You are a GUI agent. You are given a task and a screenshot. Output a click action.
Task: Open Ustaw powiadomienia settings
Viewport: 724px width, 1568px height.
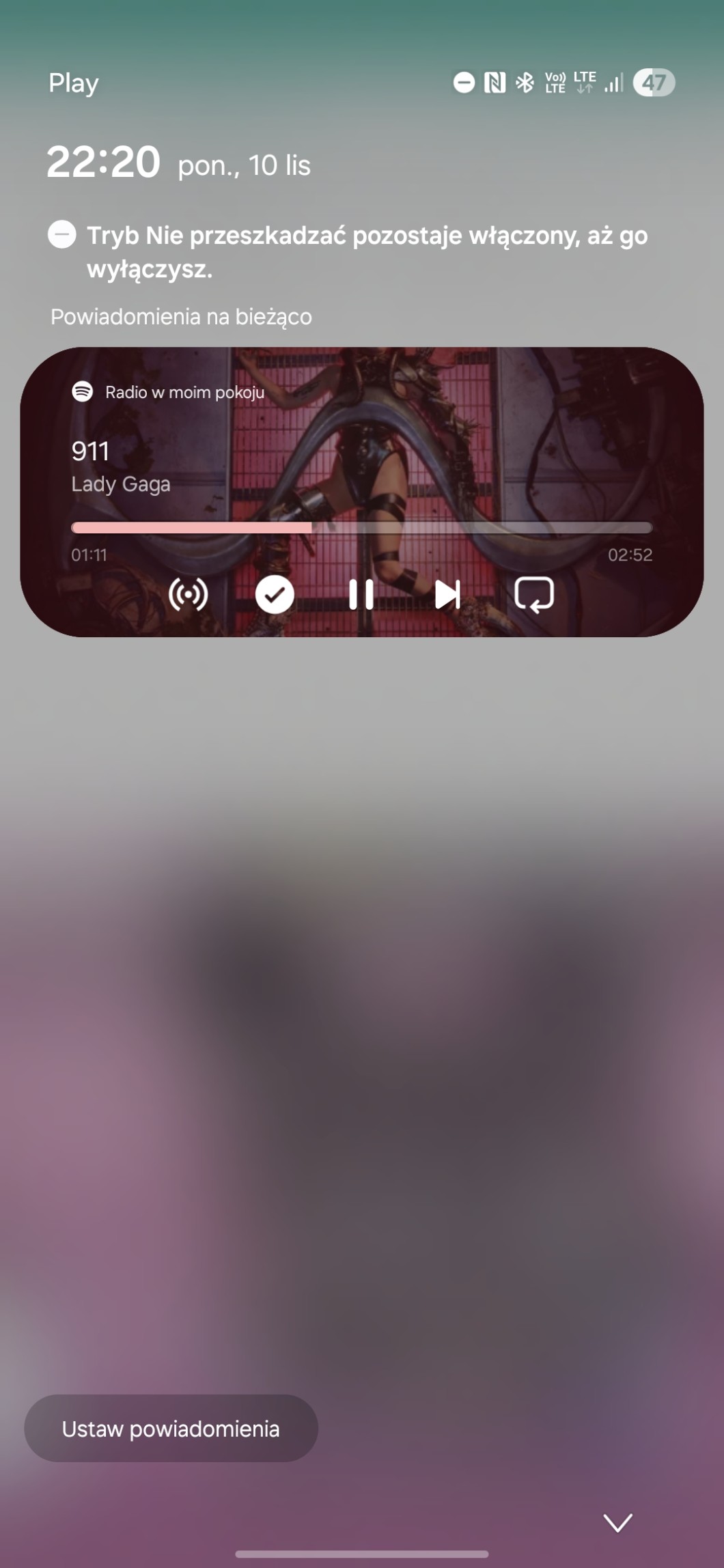pyautogui.click(x=171, y=1429)
